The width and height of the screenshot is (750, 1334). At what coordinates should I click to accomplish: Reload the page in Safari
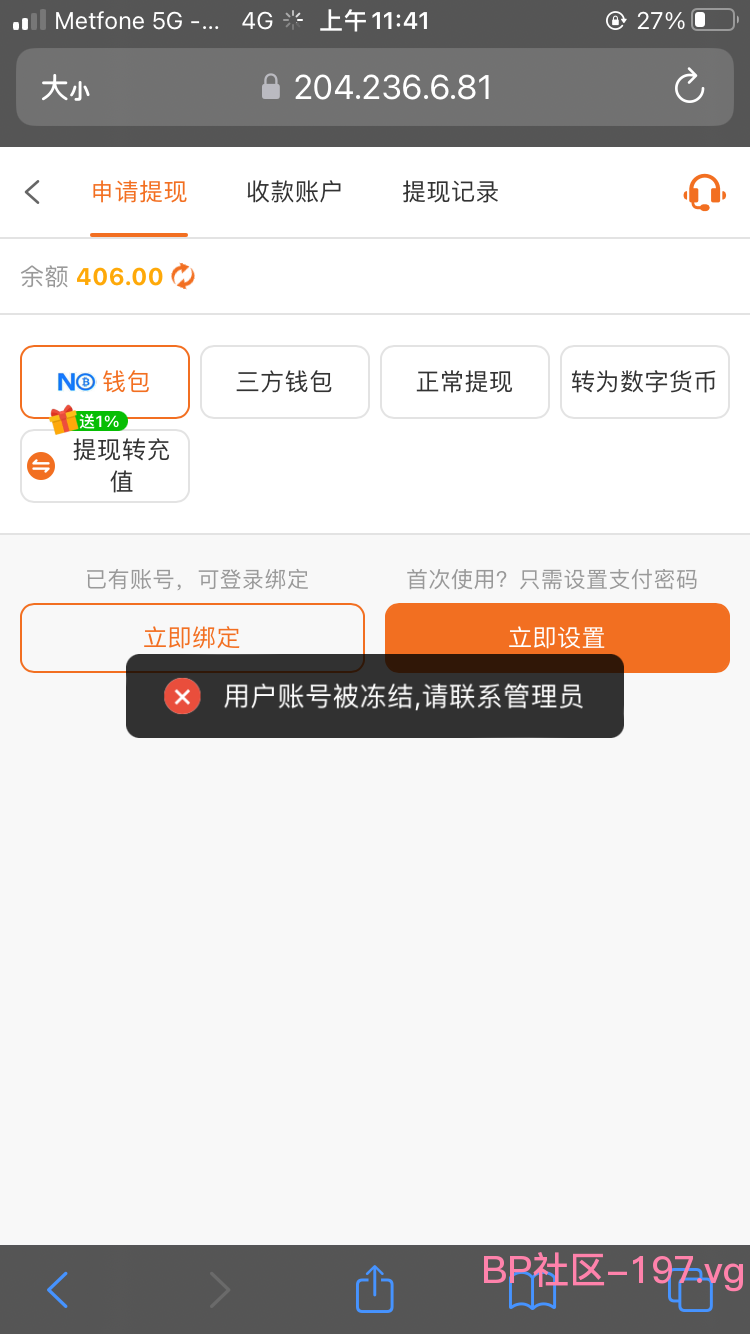pyautogui.click(x=690, y=88)
